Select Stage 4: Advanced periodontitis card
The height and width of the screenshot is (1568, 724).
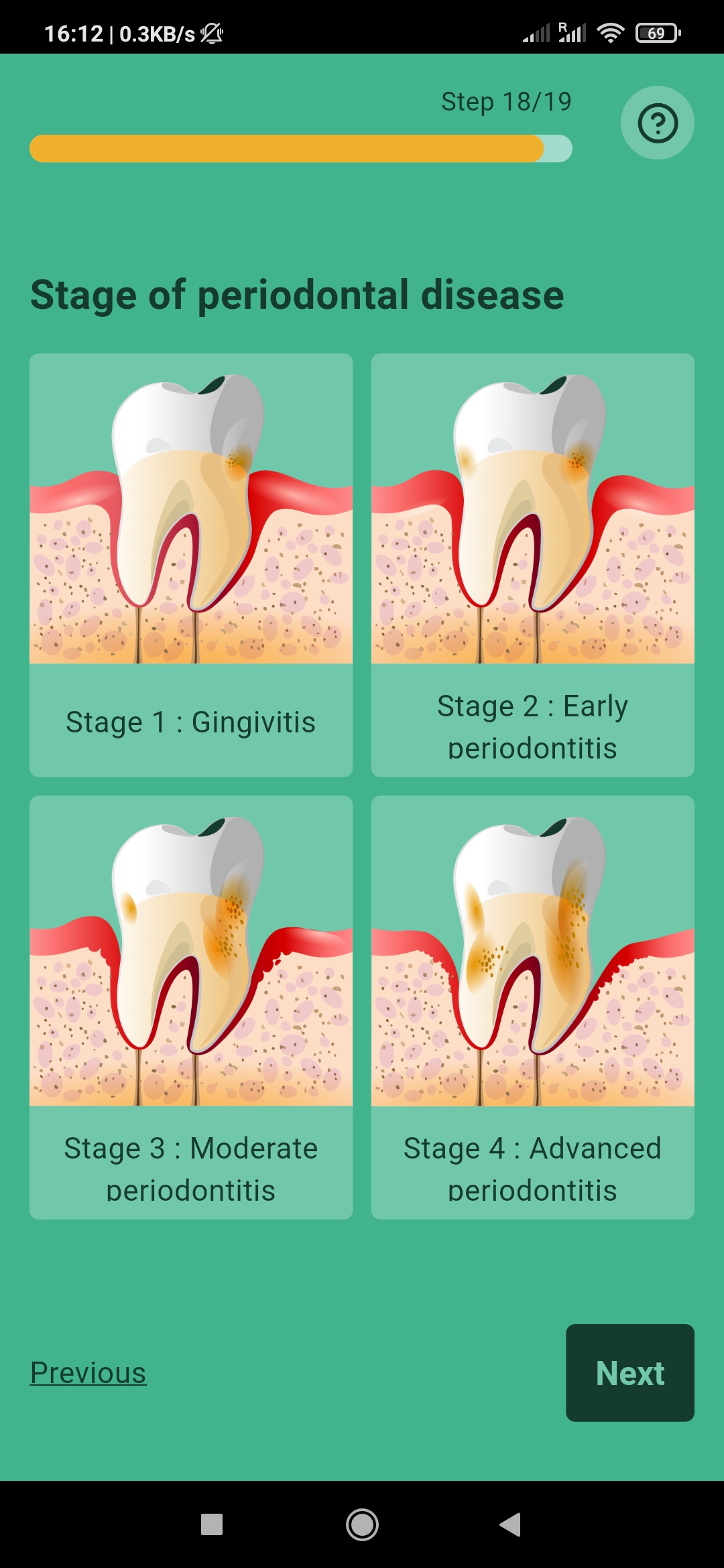click(x=532, y=1007)
